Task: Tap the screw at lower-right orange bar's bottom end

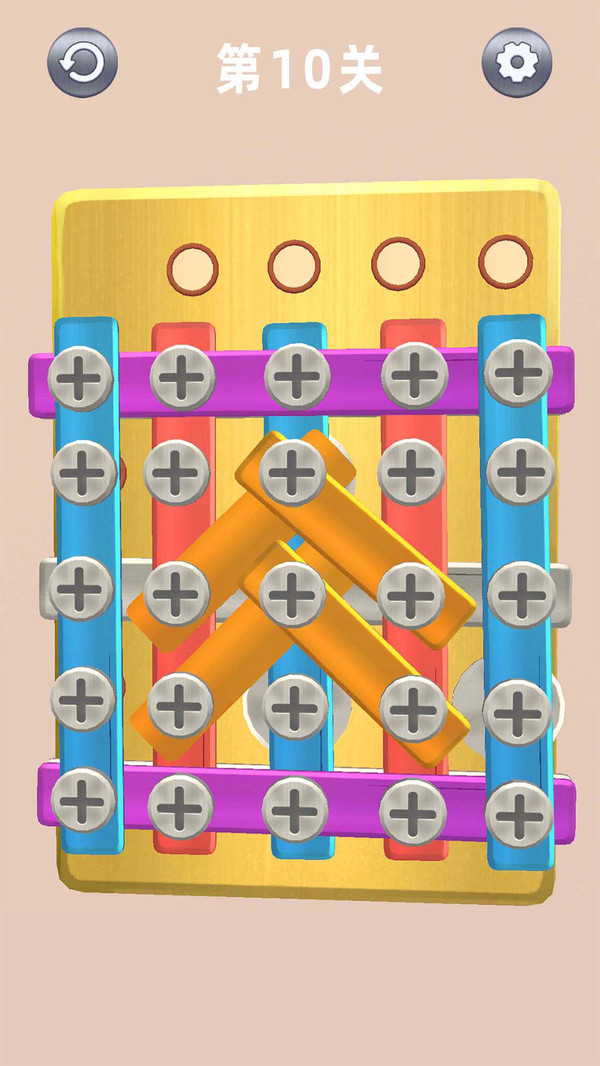Action: [x=412, y=708]
